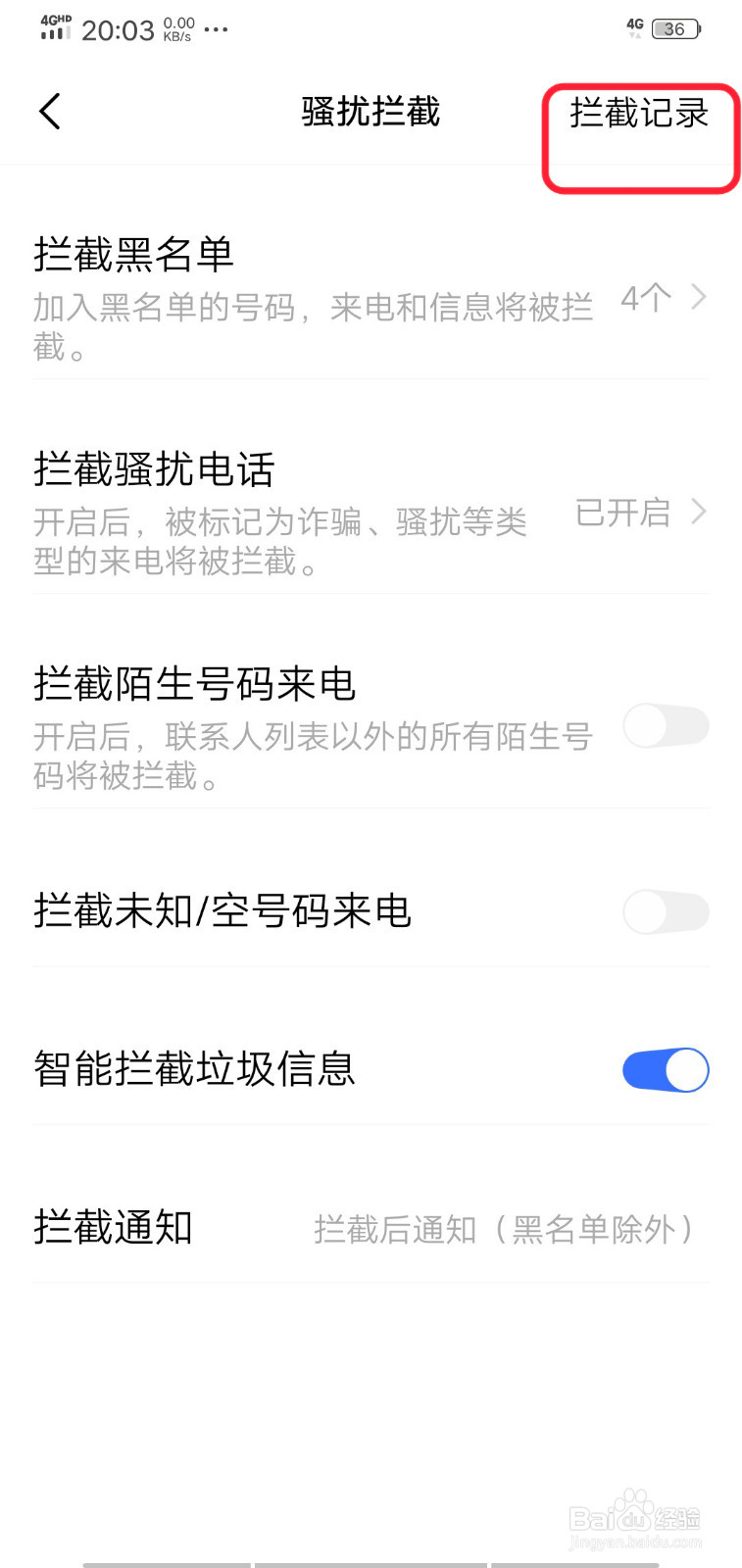
Task: Open 拦截记录 in the top bar
Action: [639, 114]
